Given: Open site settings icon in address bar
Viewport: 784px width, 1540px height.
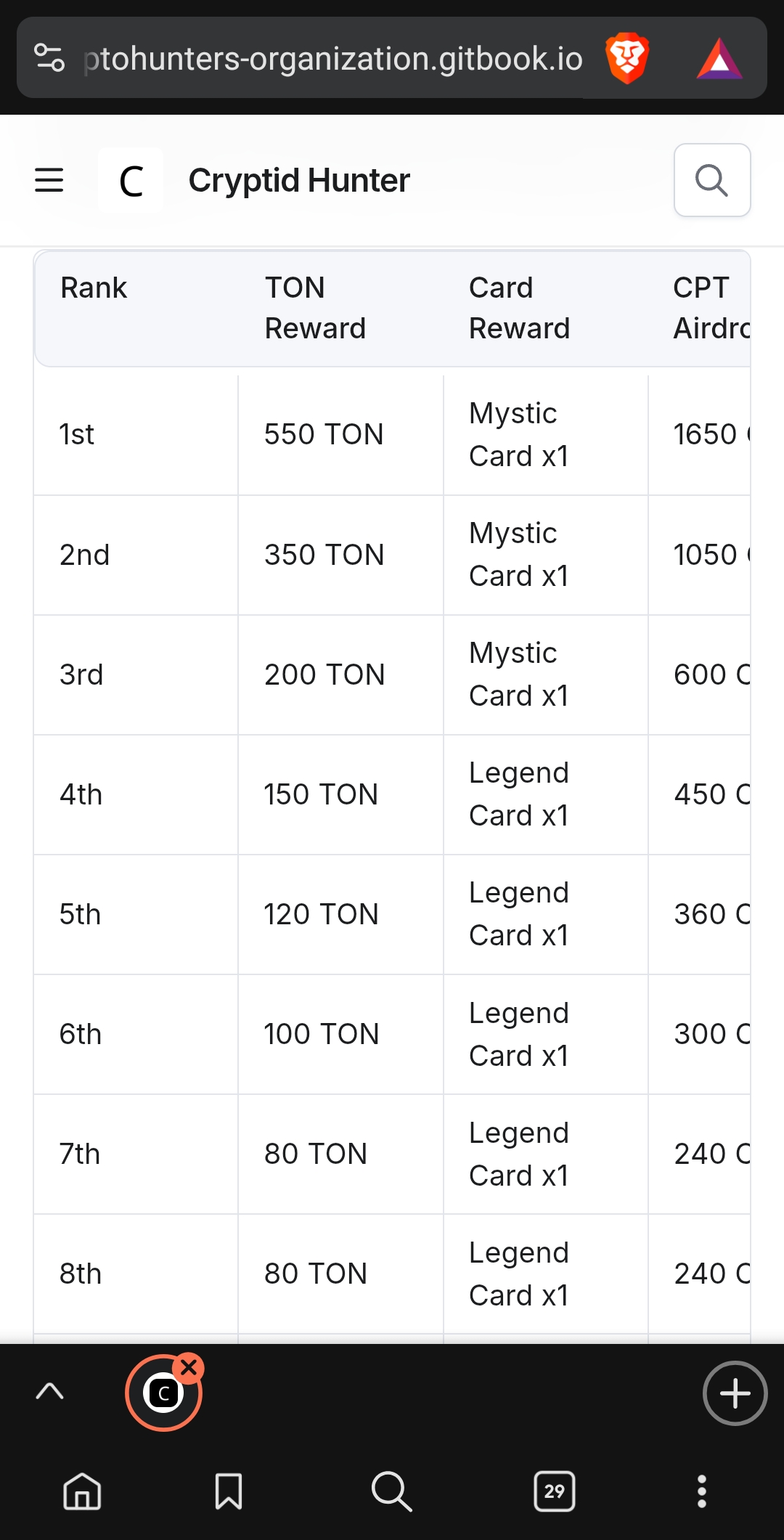Looking at the screenshot, I should coord(49,58).
